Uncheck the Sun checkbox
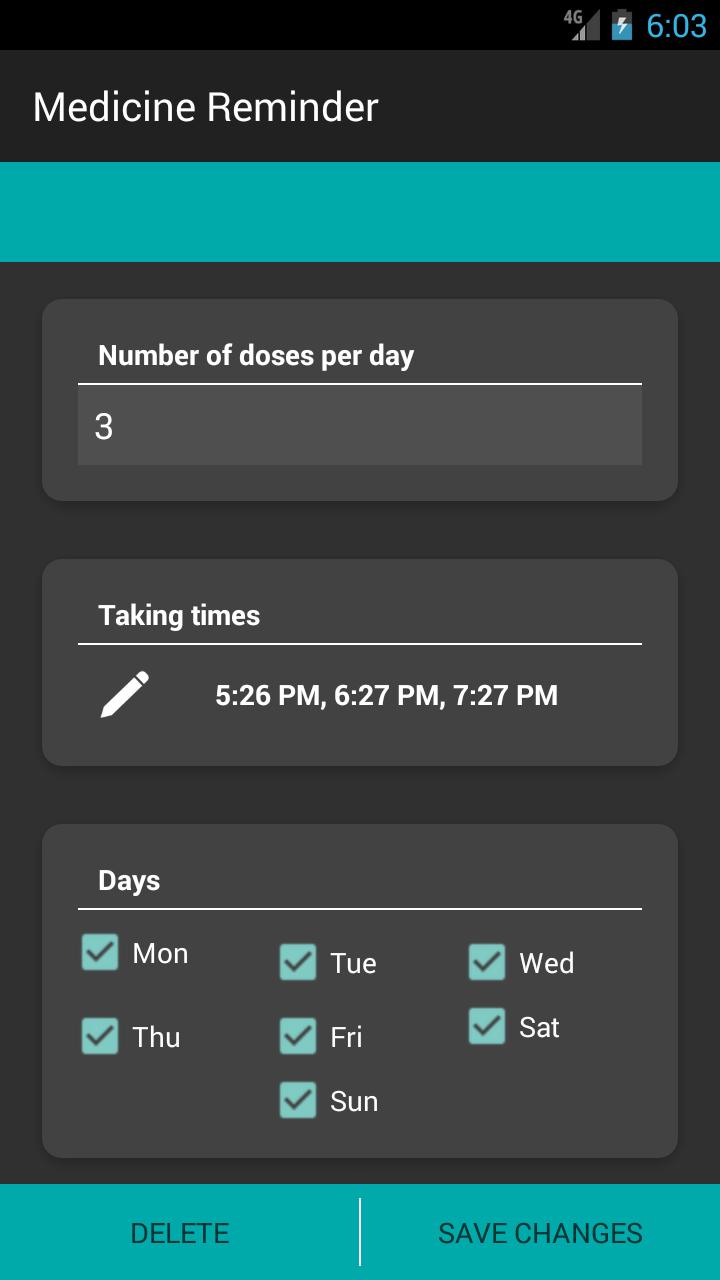Screen dimensions: 720x1280 click(x=297, y=1100)
